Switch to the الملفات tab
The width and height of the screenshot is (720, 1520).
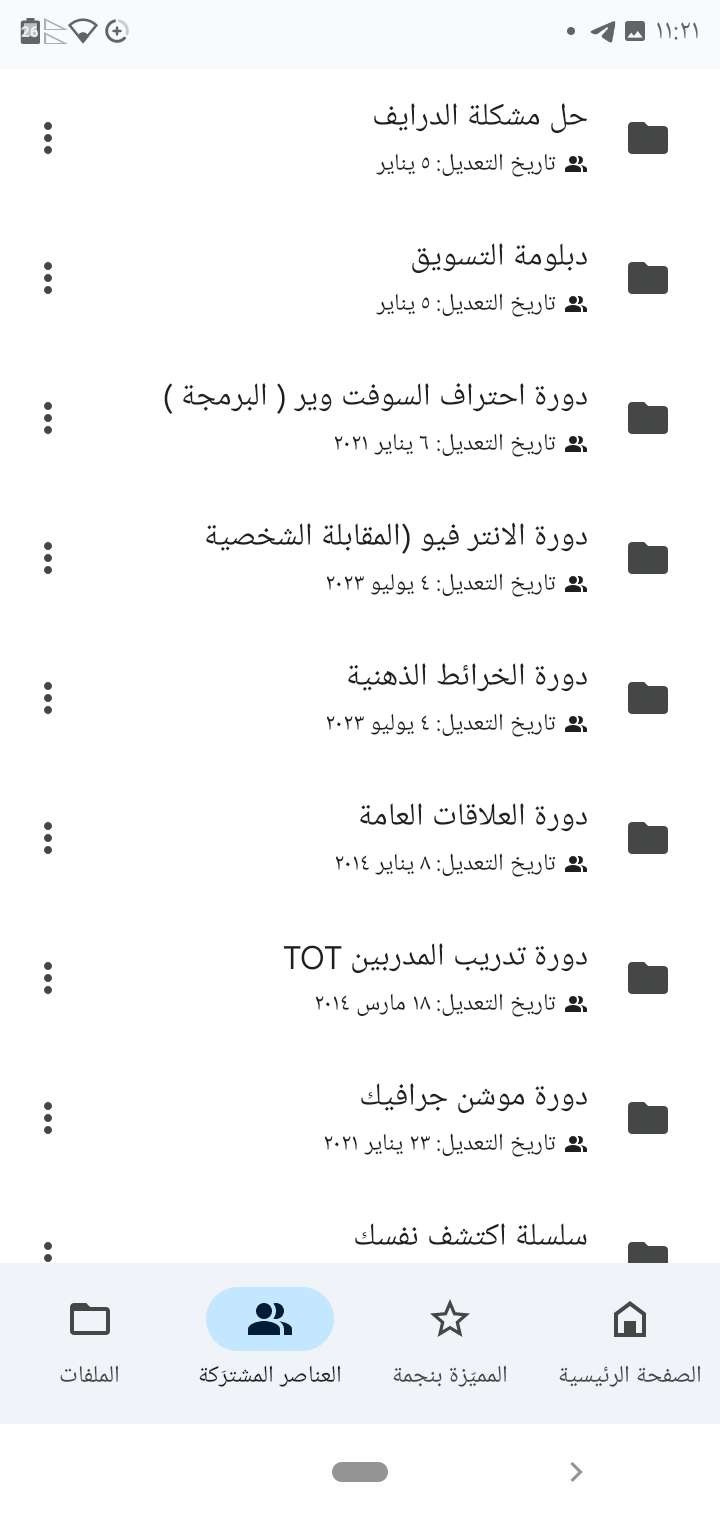(x=90, y=1343)
